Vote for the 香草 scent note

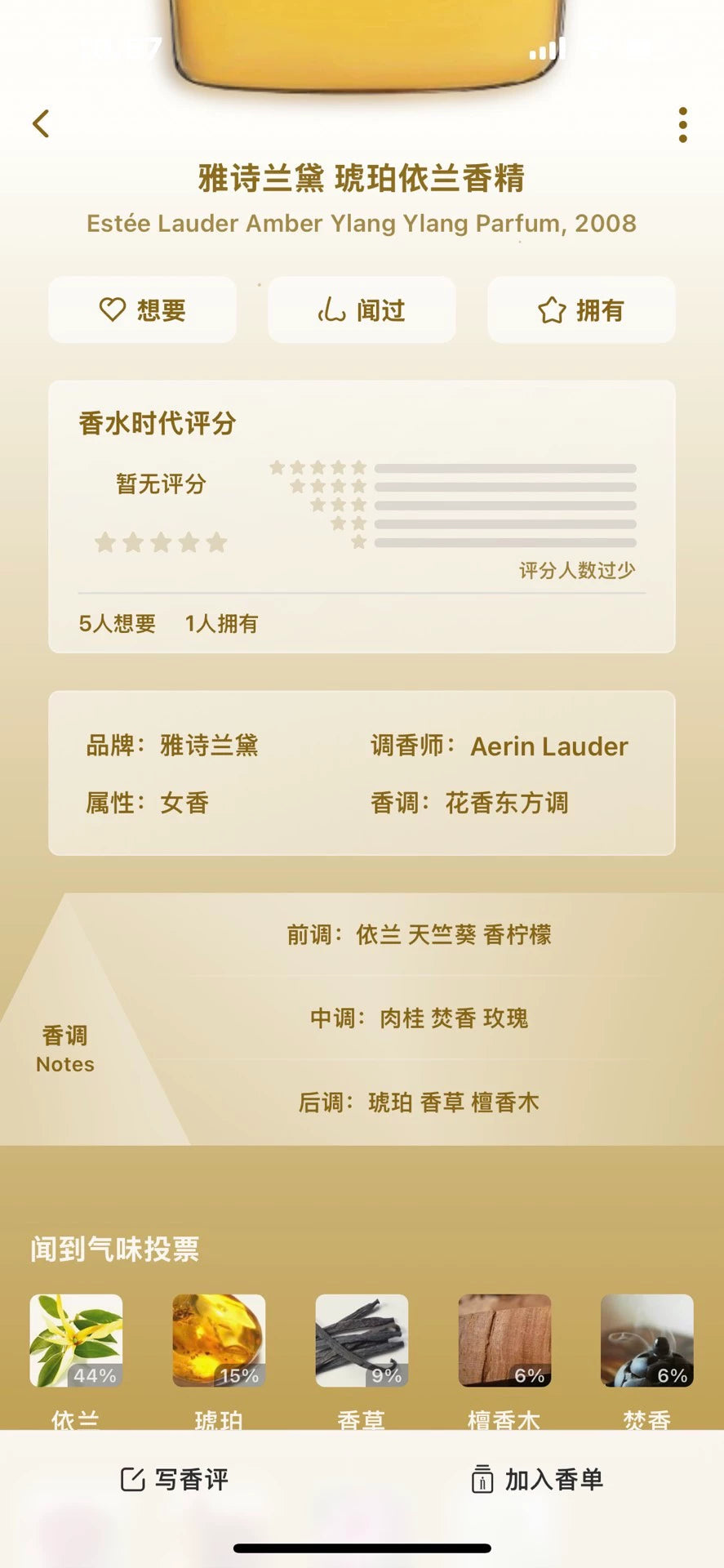(x=362, y=1340)
